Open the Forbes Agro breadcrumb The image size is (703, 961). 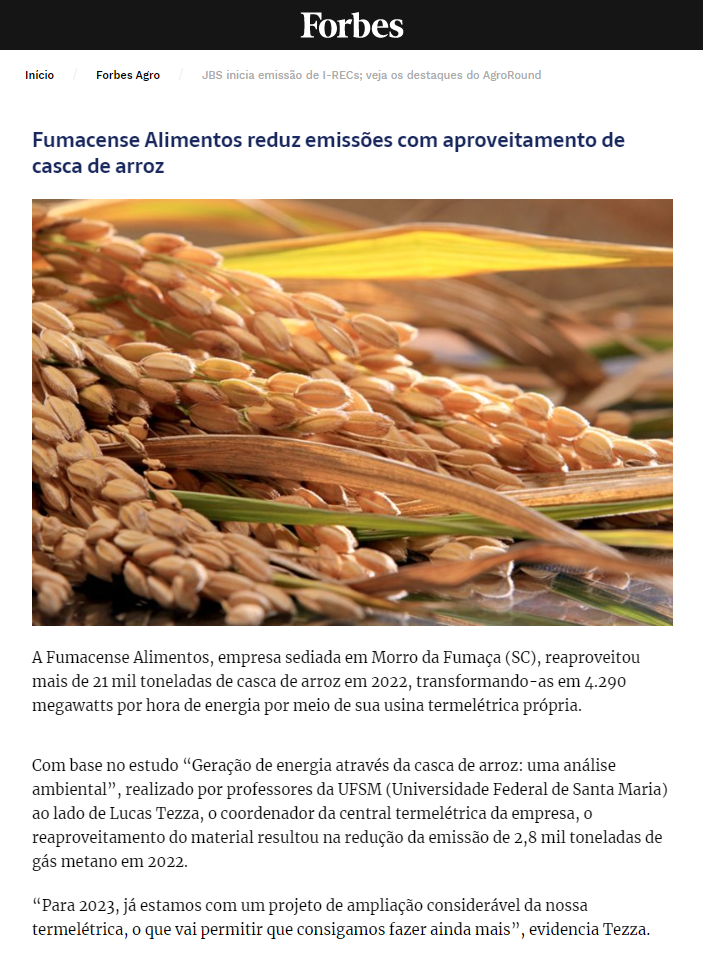pos(127,75)
